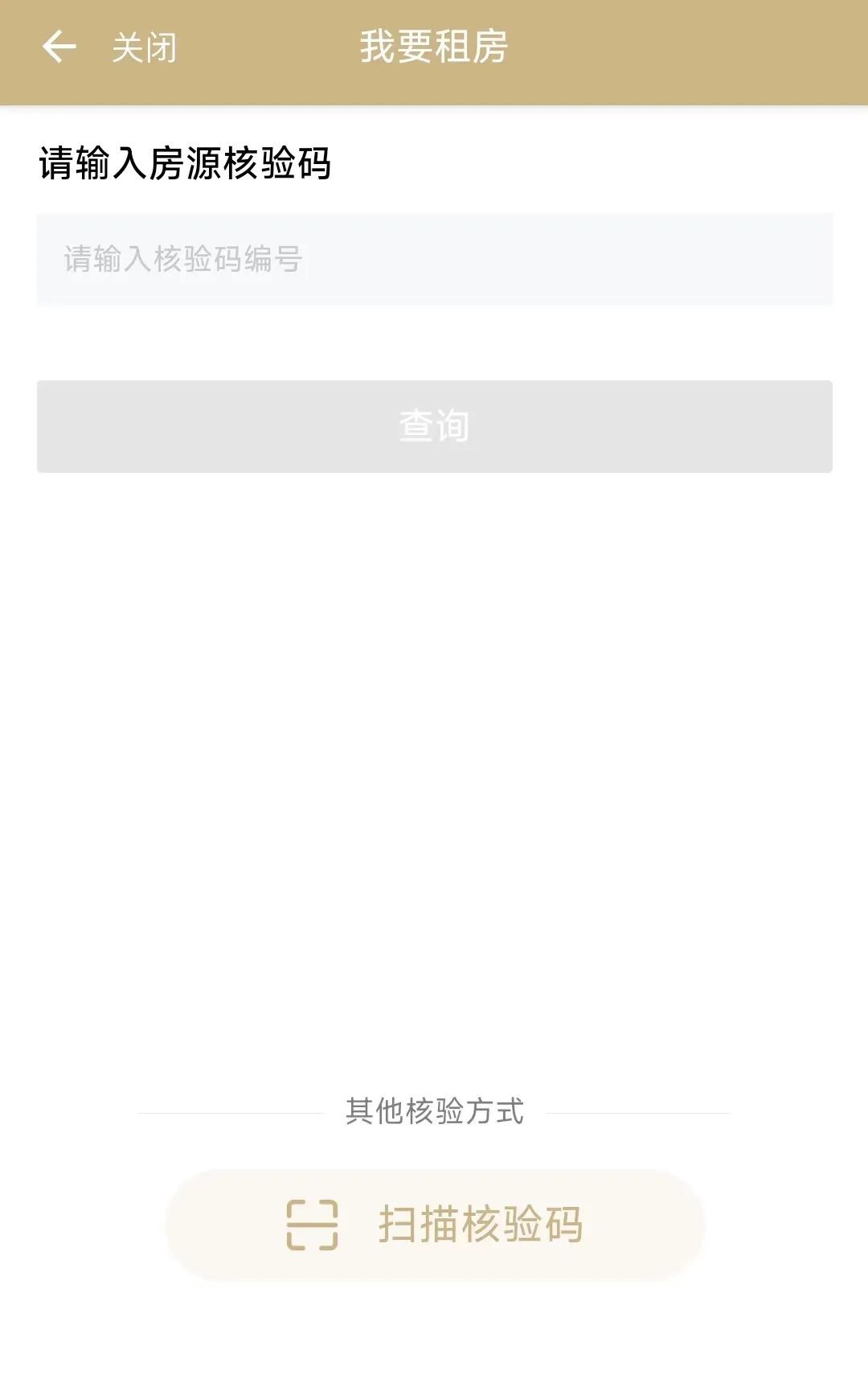This screenshot has height=1375, width=868.
Task: Open 扫描核验码 scanner
Action: click(x=435, y=1224)
